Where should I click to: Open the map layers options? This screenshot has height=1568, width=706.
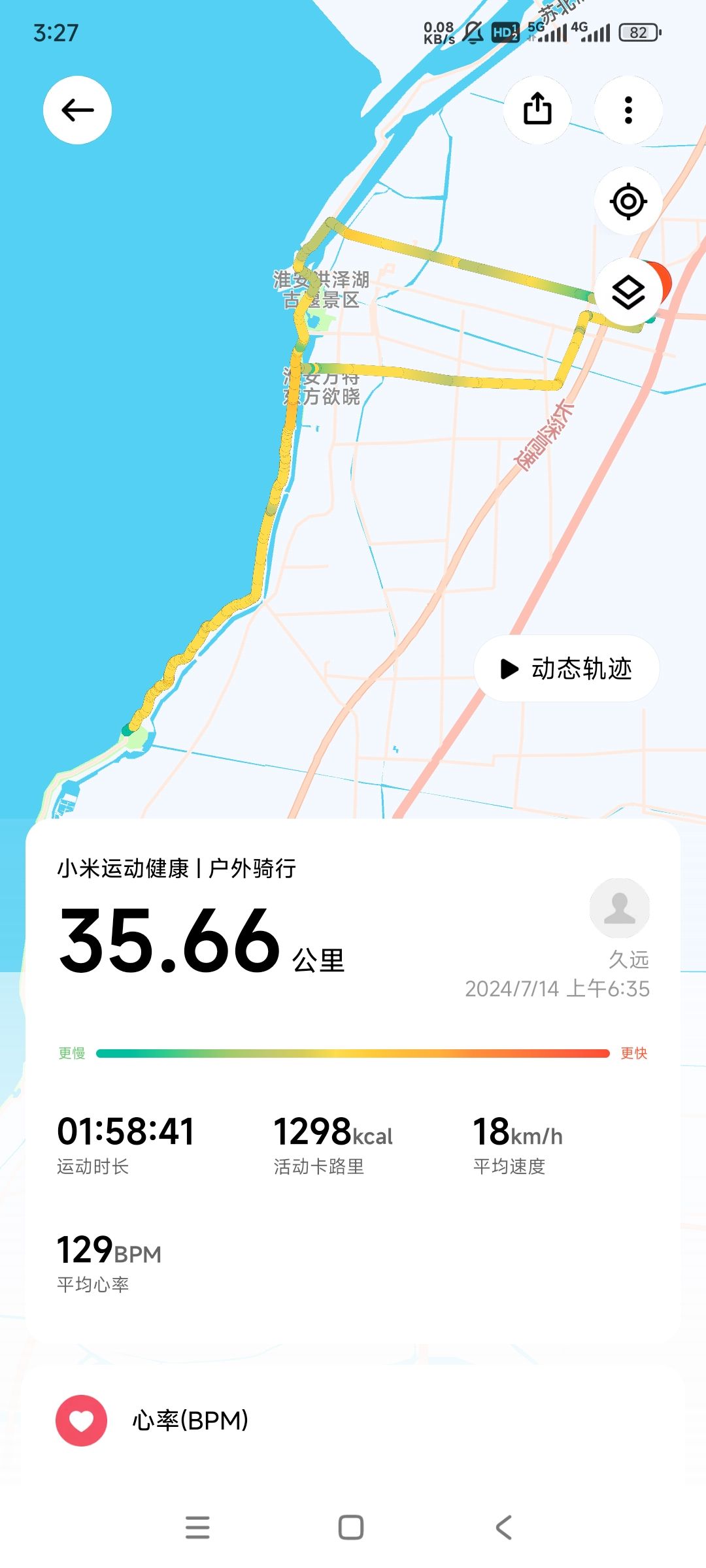tap(628, 292)
